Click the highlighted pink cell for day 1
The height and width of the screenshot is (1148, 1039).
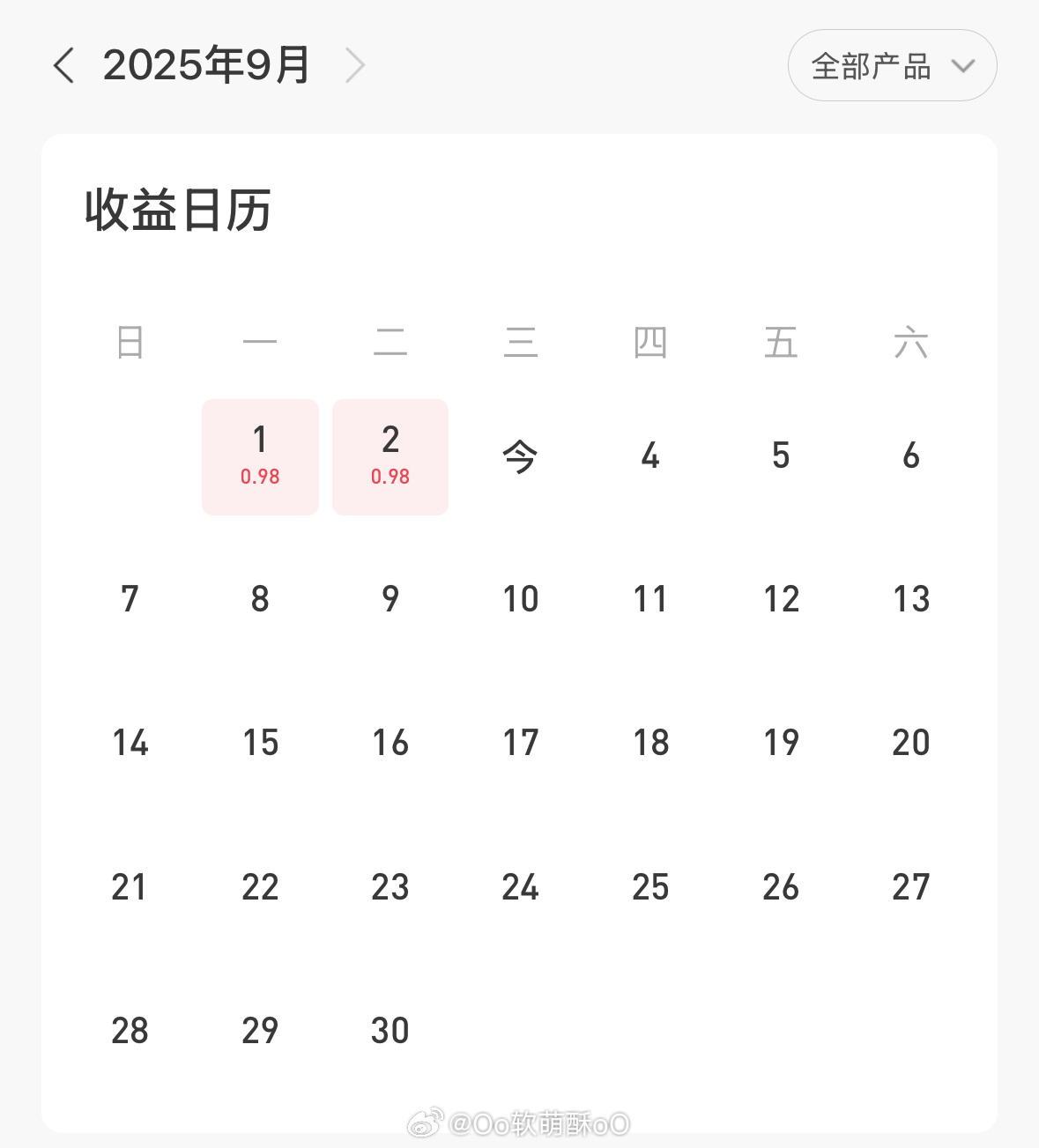click(x=260, y=455)
